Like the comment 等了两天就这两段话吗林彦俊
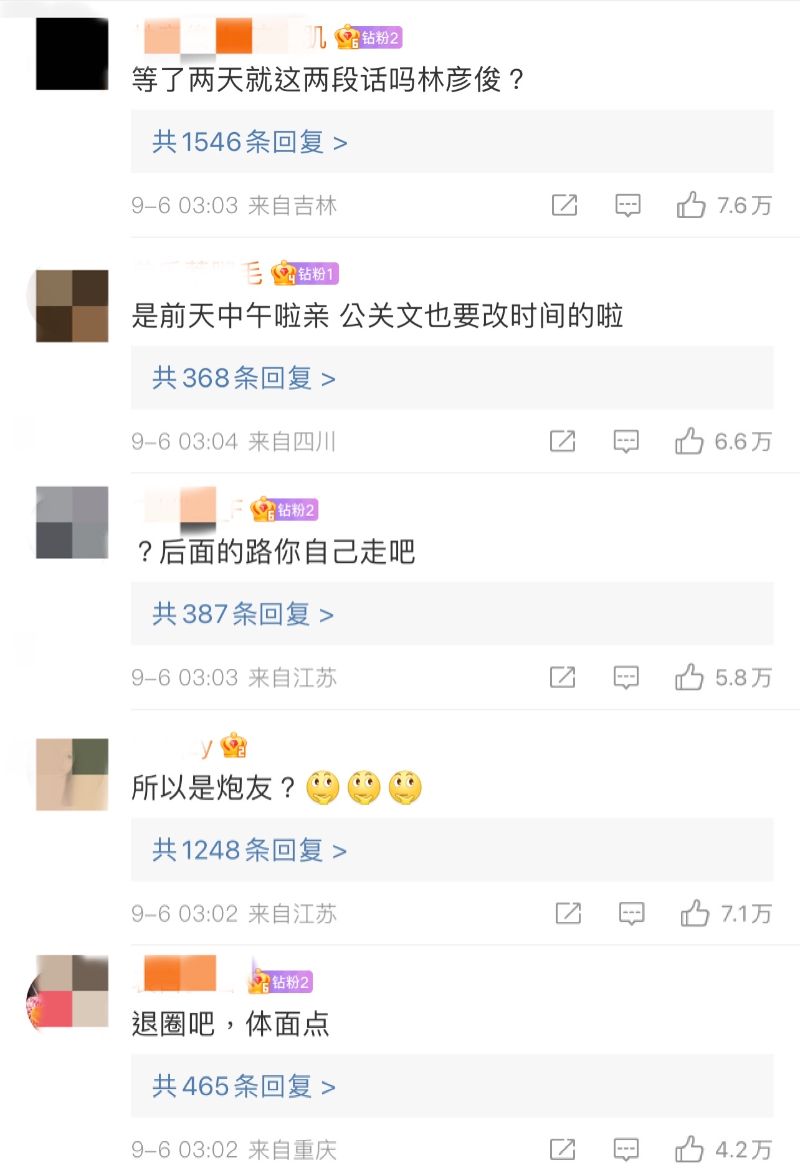 tap(692, 206)
